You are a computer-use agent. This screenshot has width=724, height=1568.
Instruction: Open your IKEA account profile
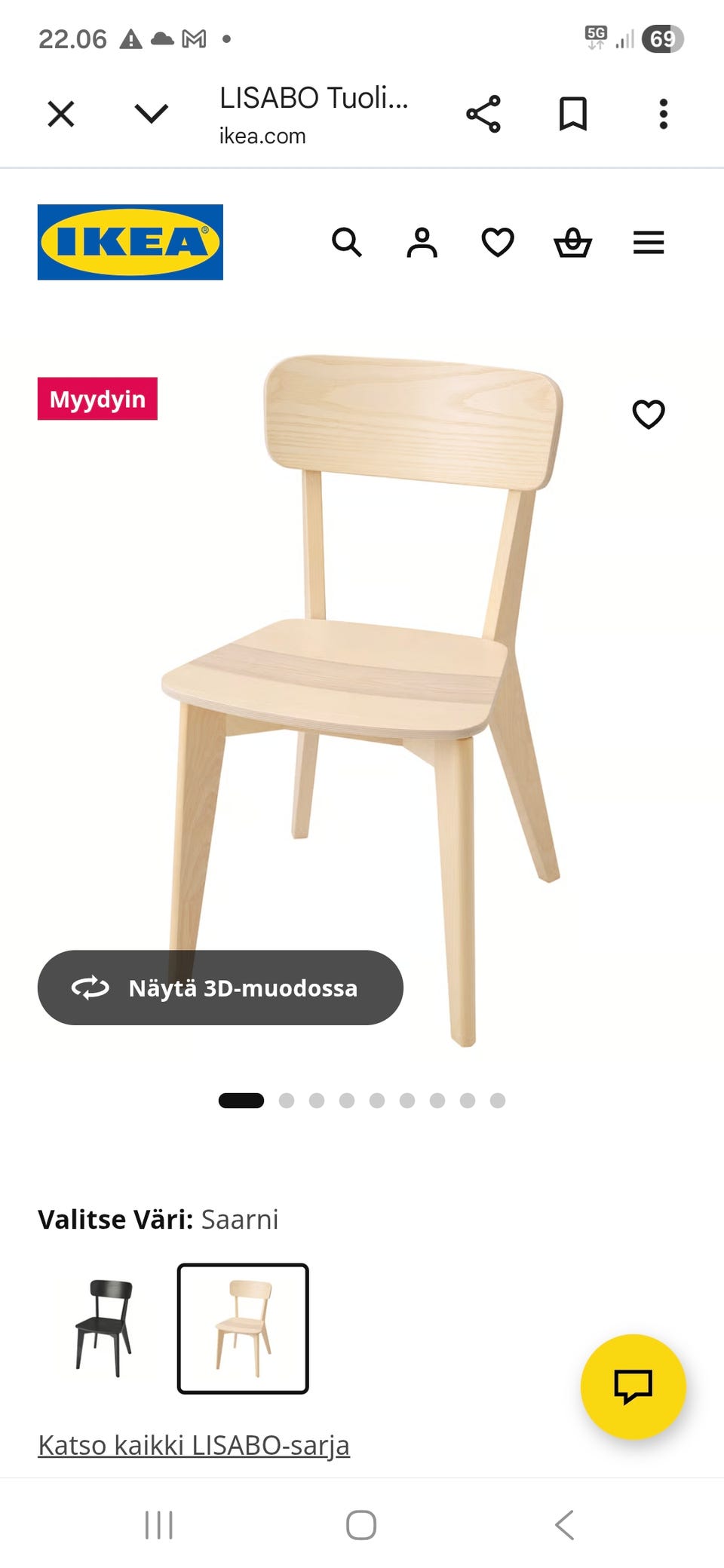point(422,243)
